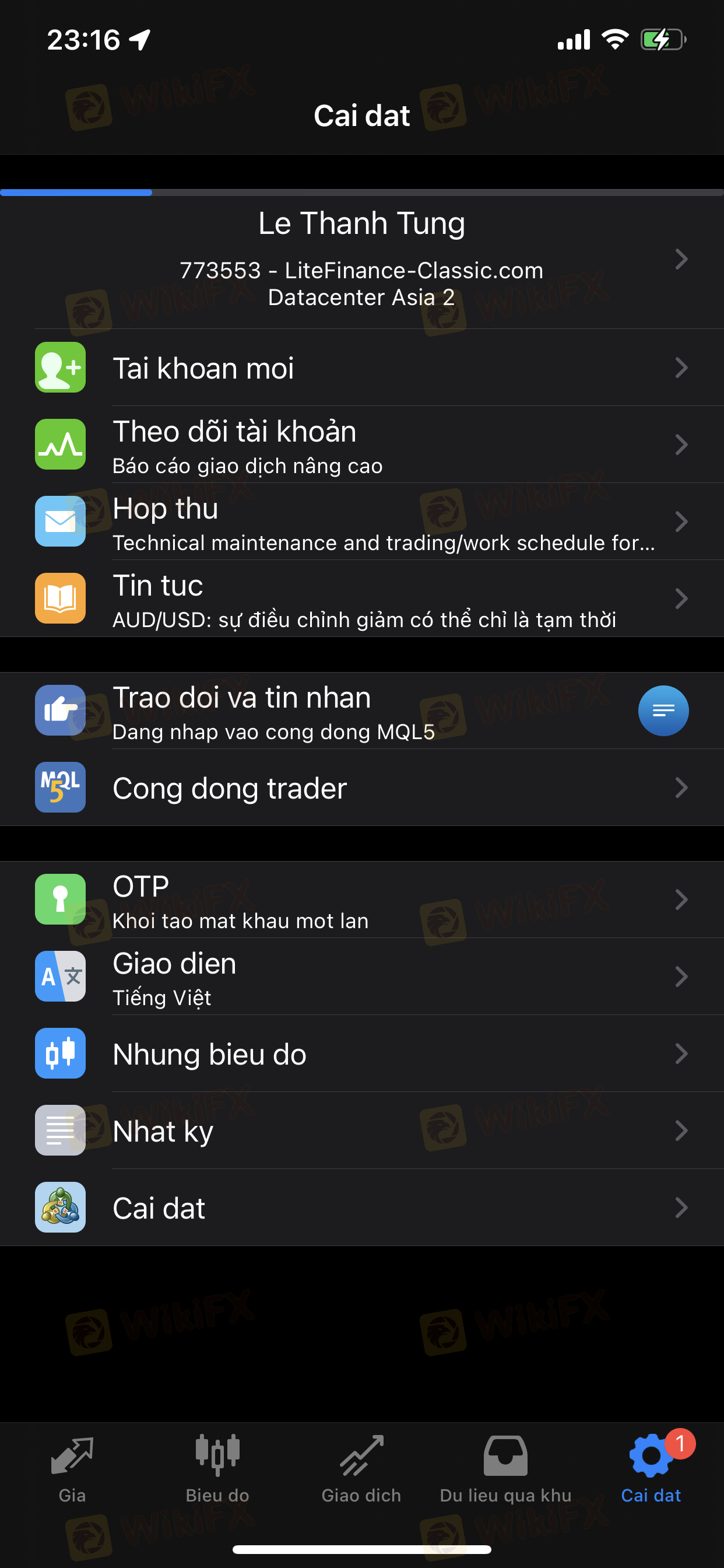Image resolution: width=724 pixels, height=1568 pixels.
Task: Open Cong dong trader
Action: coord(361,787)
